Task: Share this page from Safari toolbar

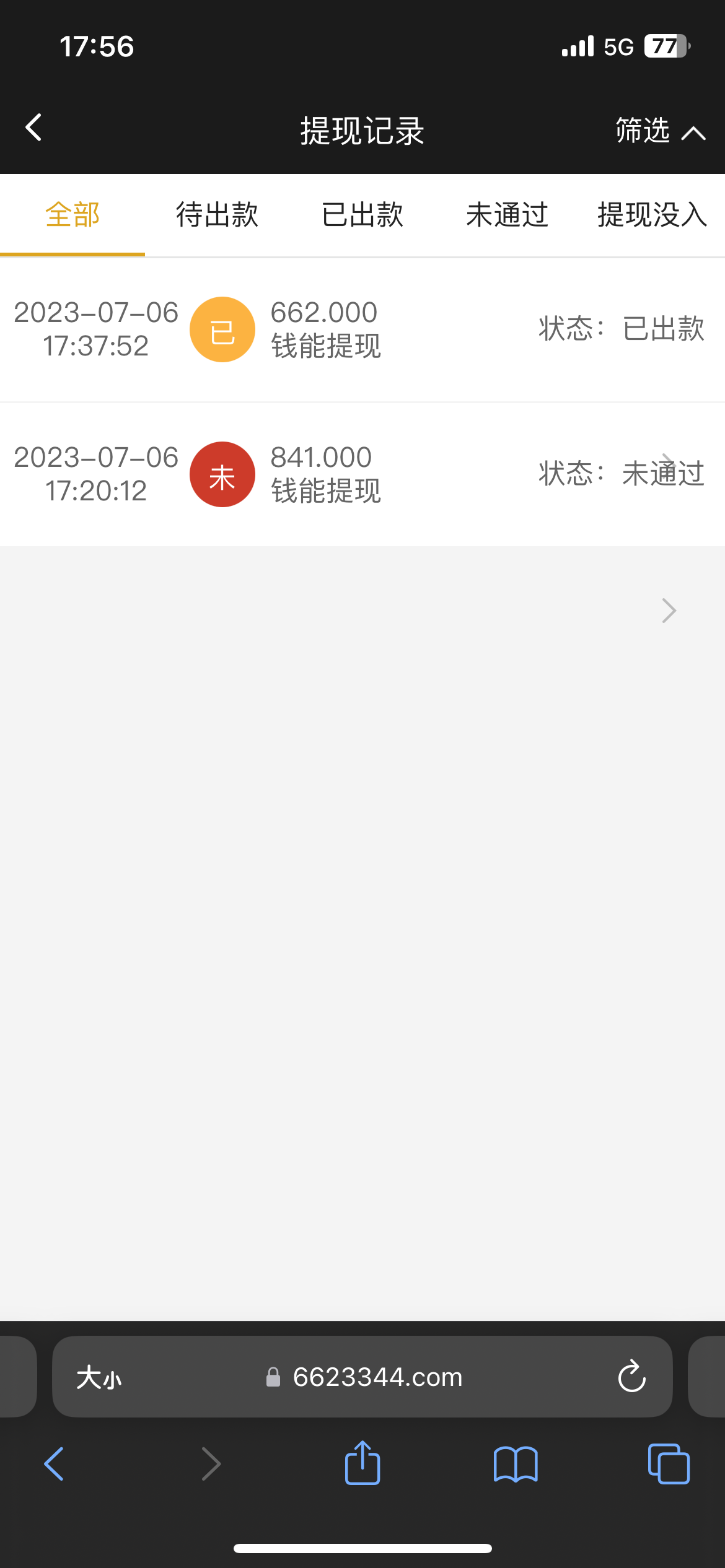Action: [362, 1464]
